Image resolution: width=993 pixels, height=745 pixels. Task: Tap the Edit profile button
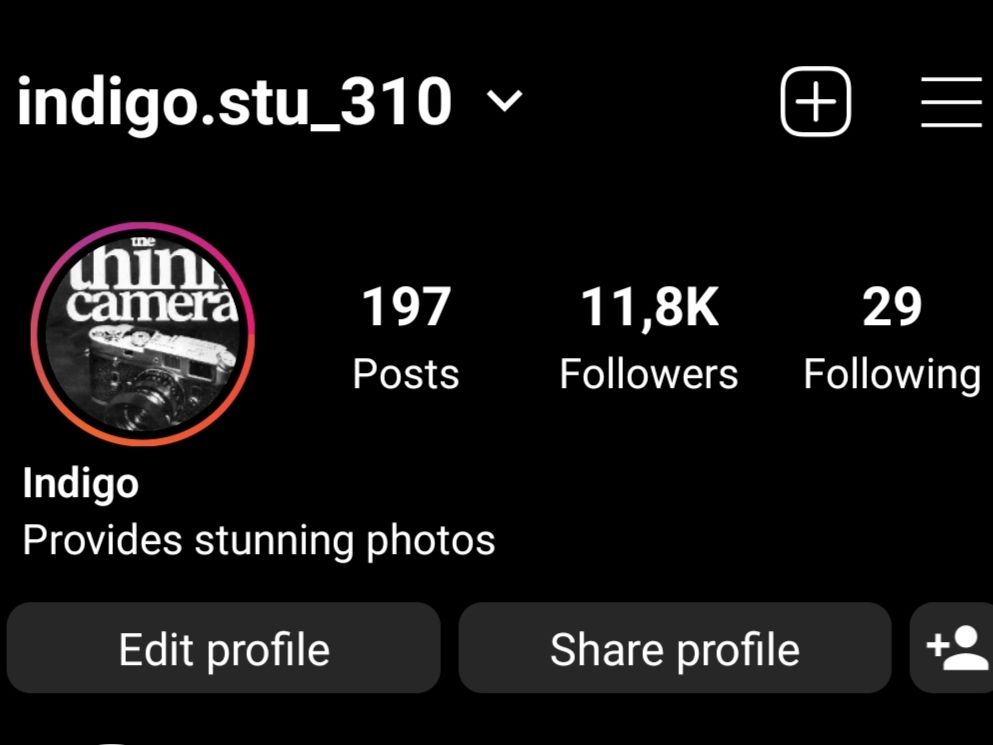224,649
